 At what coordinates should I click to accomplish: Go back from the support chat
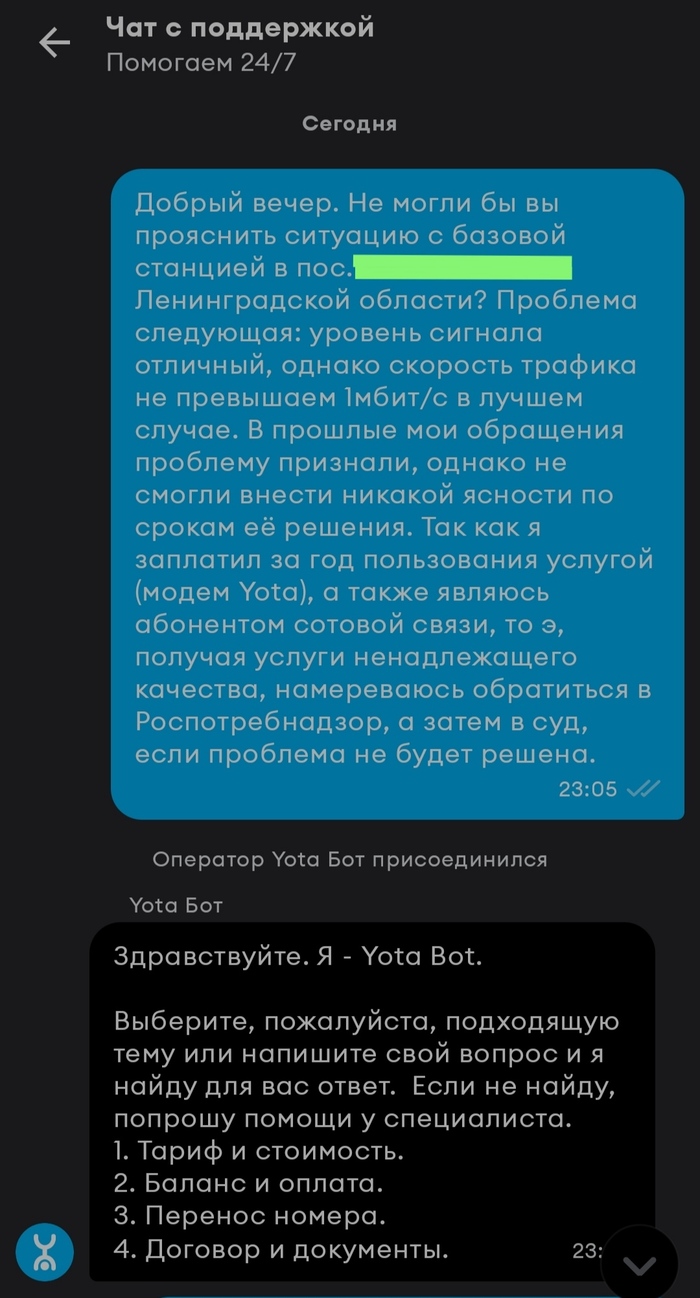[x=54, y=42]
